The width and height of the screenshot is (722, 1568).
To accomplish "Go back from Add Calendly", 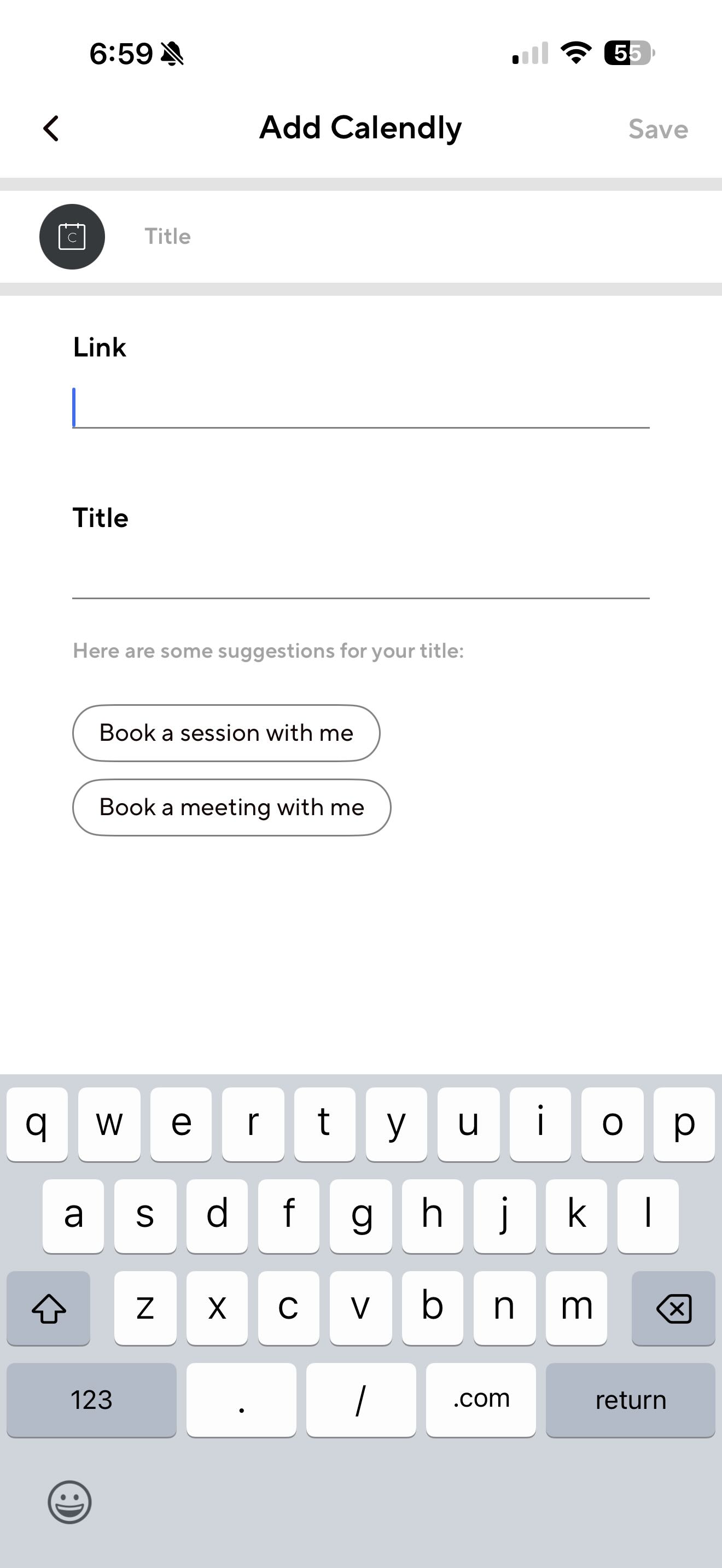I will coord(51,128).
